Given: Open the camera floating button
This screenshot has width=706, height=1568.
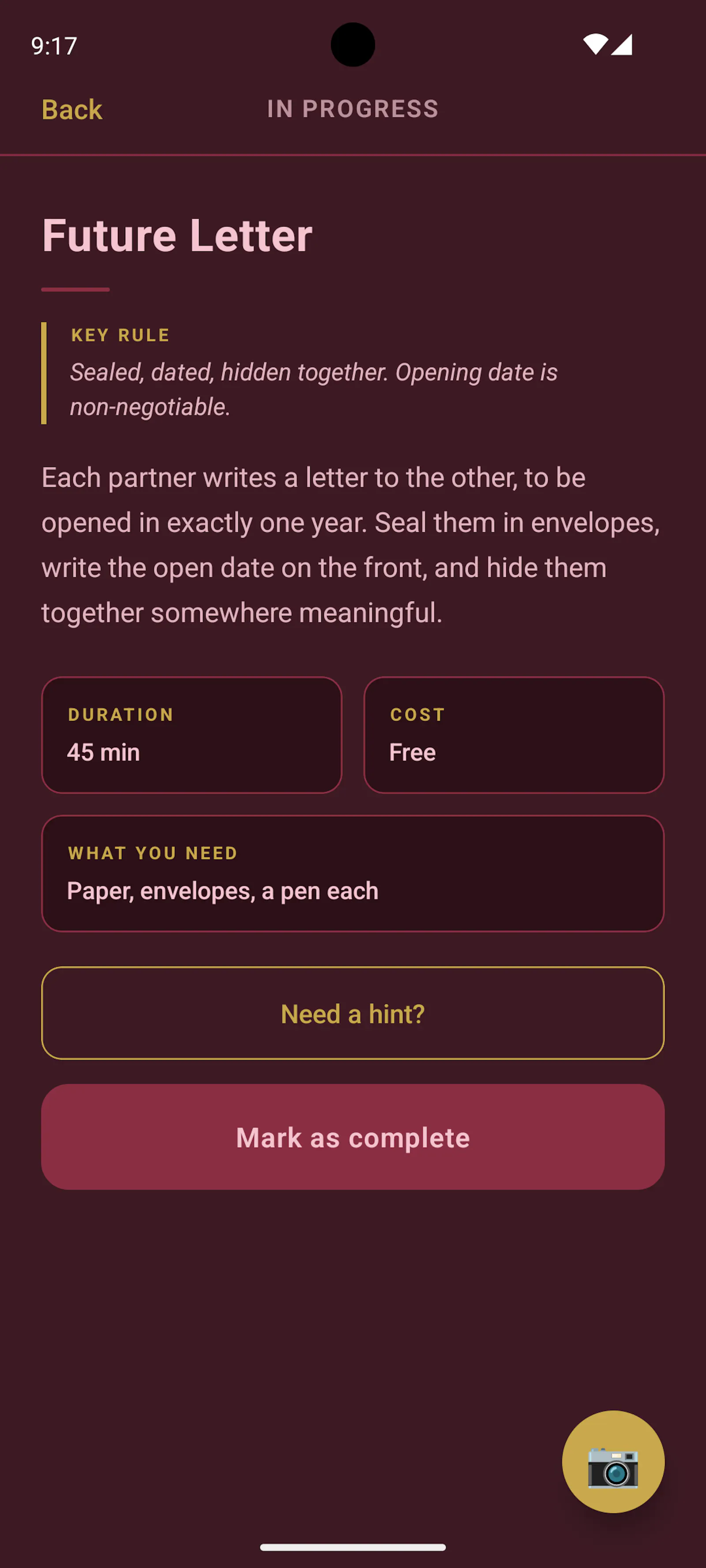Looking at the screenshot, I should [x=613, y=1461].
